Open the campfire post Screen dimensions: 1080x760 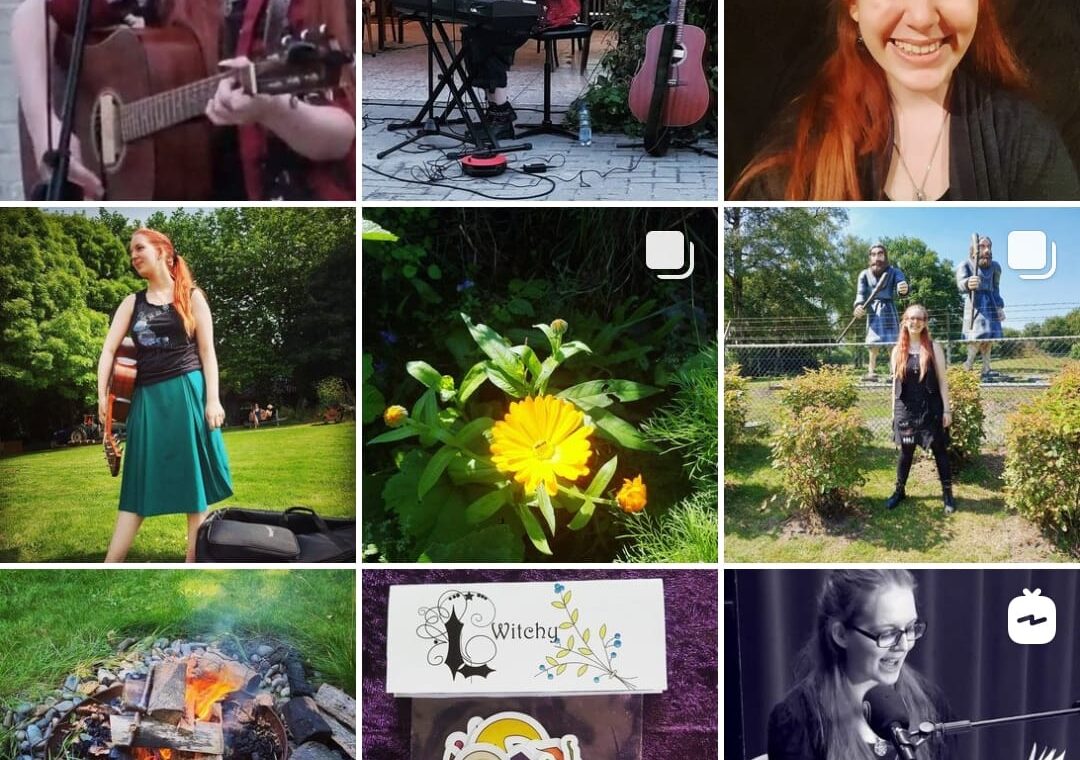tap(177, 665)
